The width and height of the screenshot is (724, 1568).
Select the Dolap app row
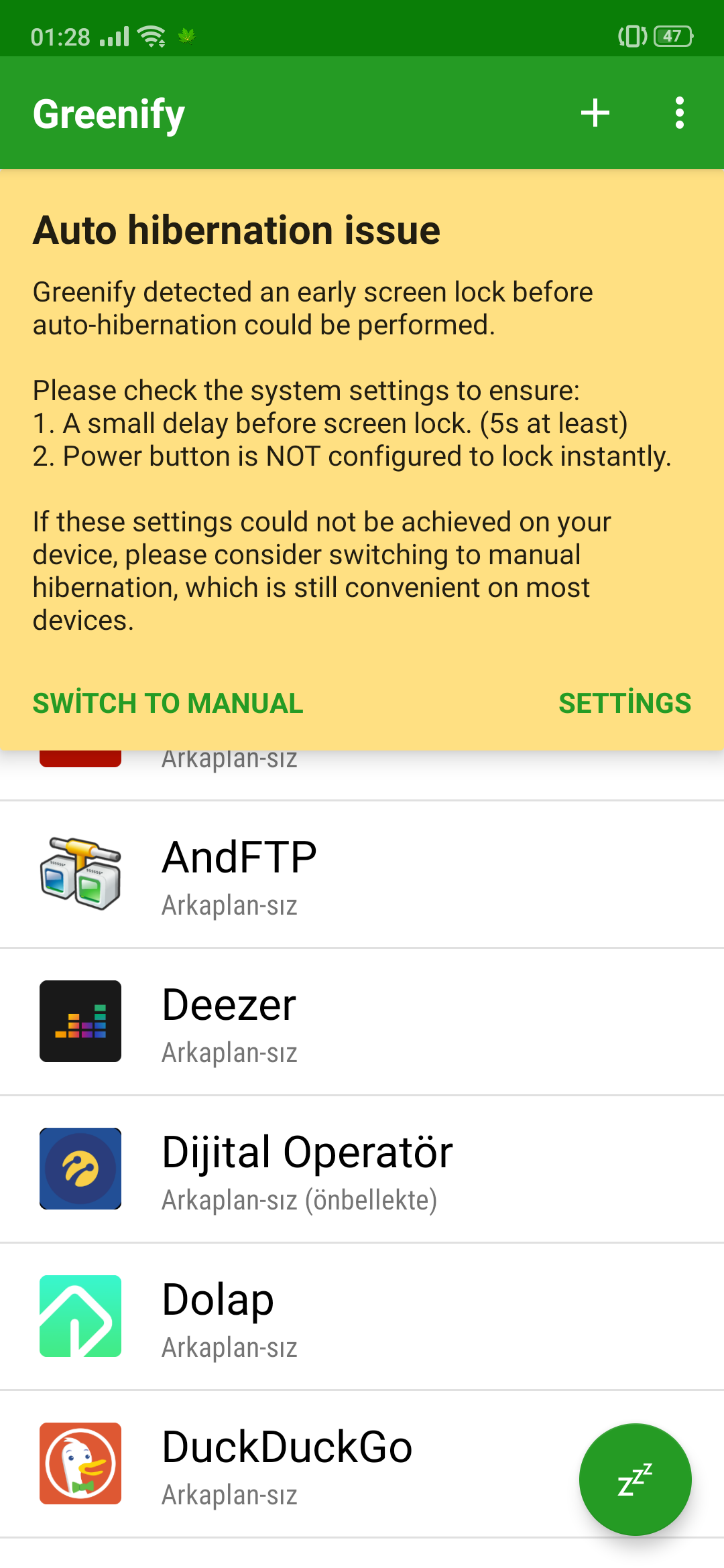click(x=362, y=1317)
